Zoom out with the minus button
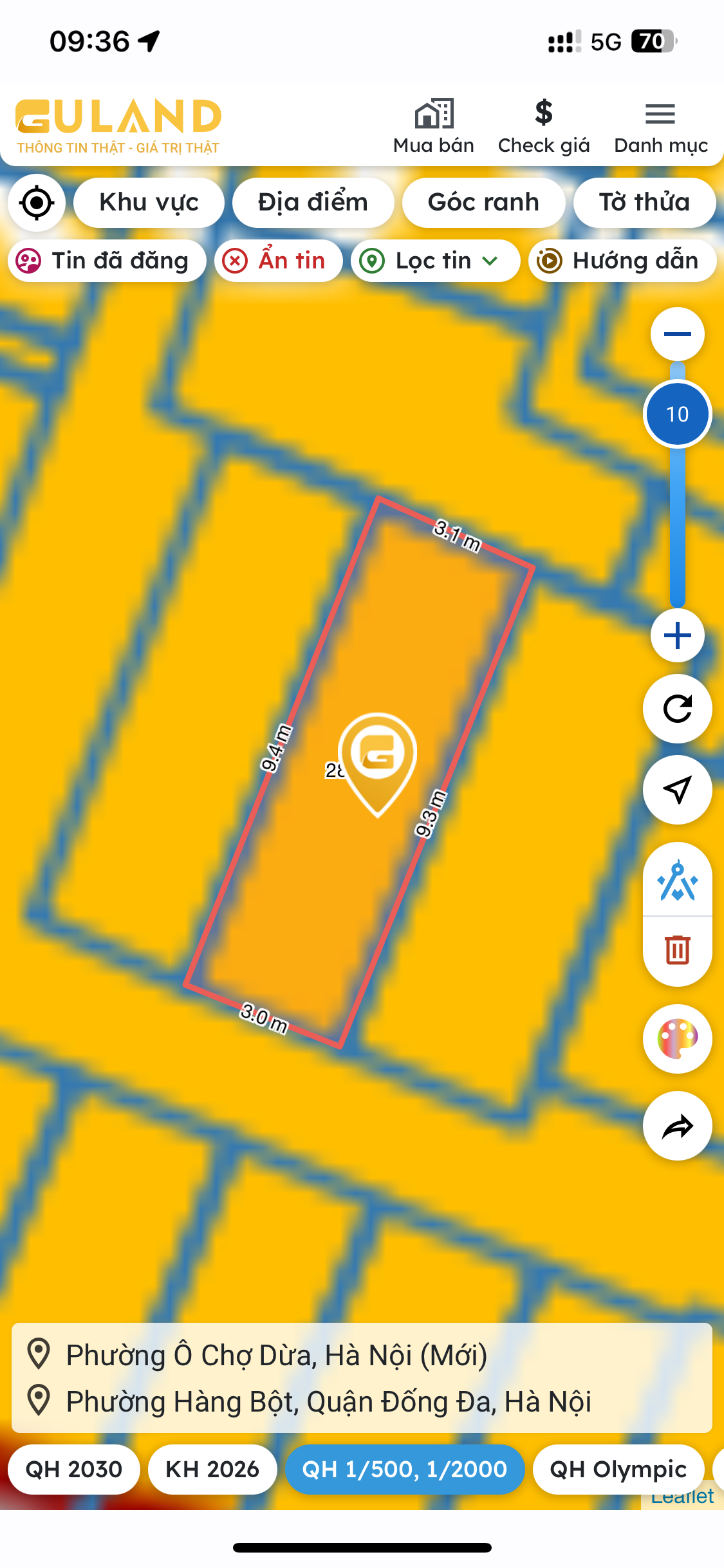The image size is (724, 1568). click(677, 334)
